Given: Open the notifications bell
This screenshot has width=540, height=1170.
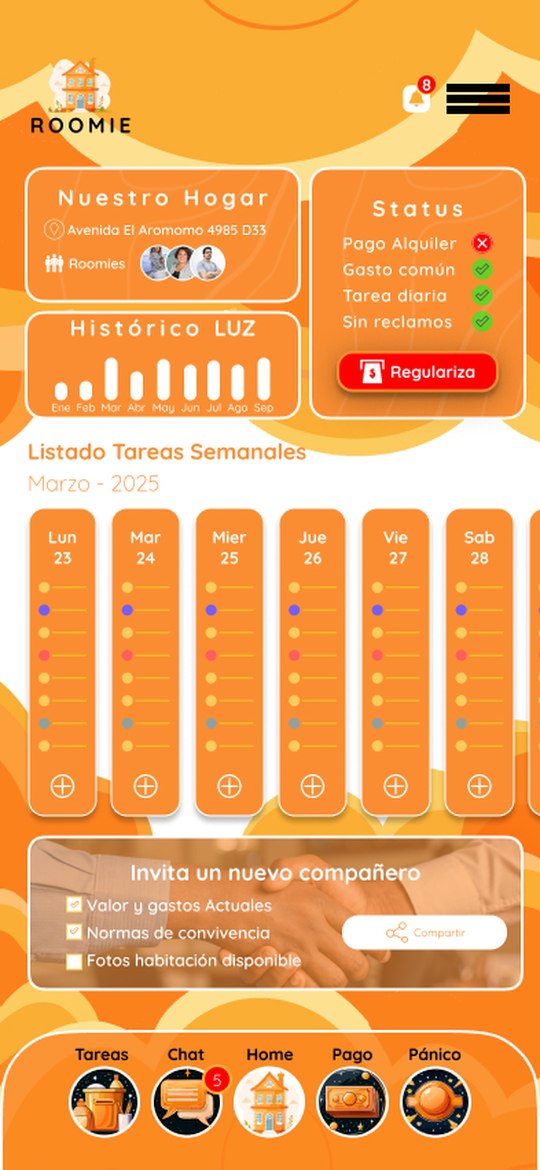Looking at the screenshot, I should click(416, 98).
